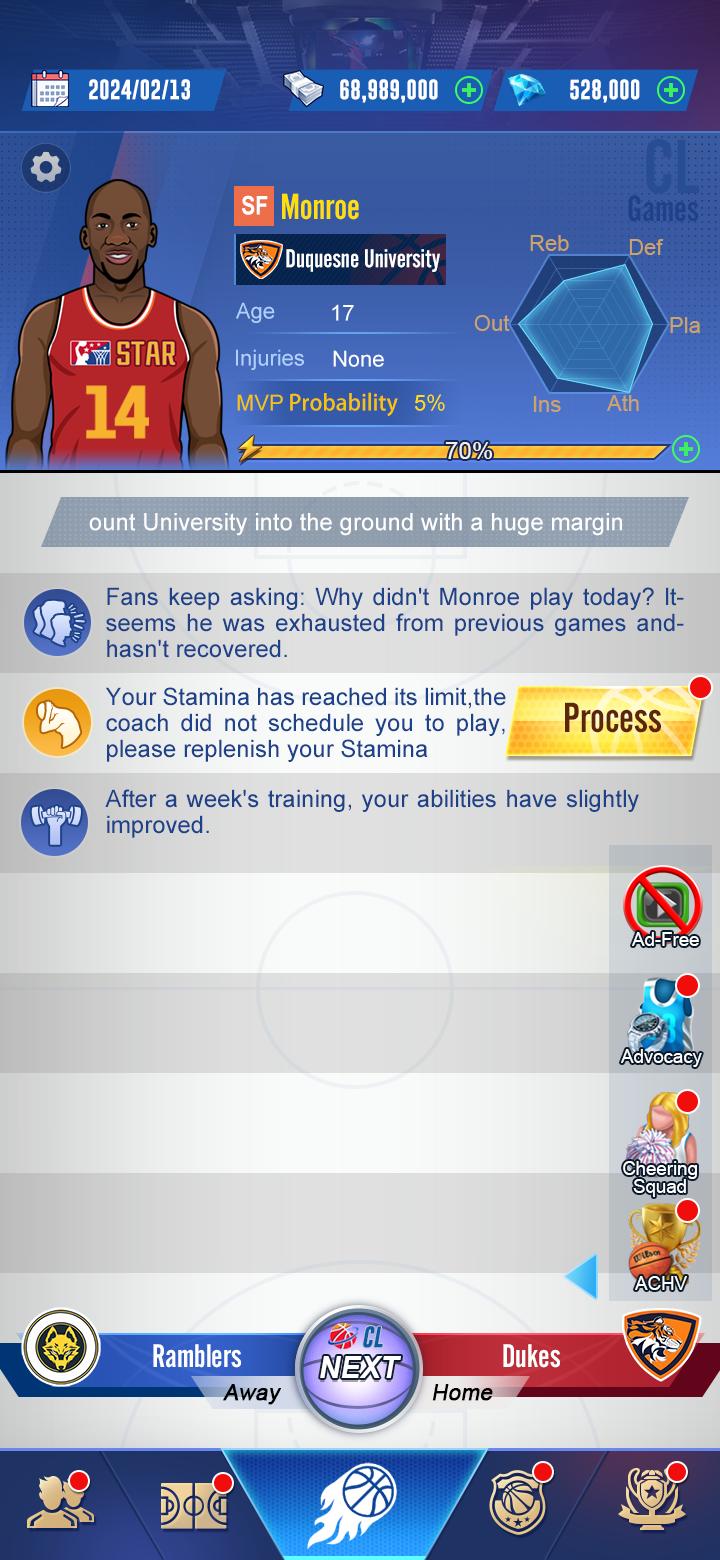
Task: Open the Advocacy menu
Action: coord(661,1021)
